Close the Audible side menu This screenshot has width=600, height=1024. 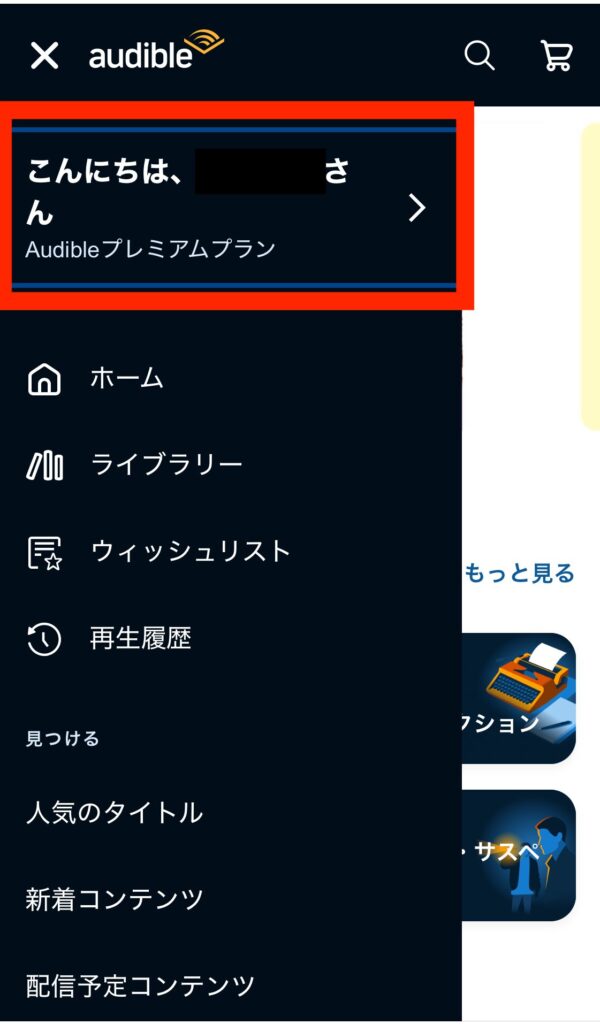44,56
